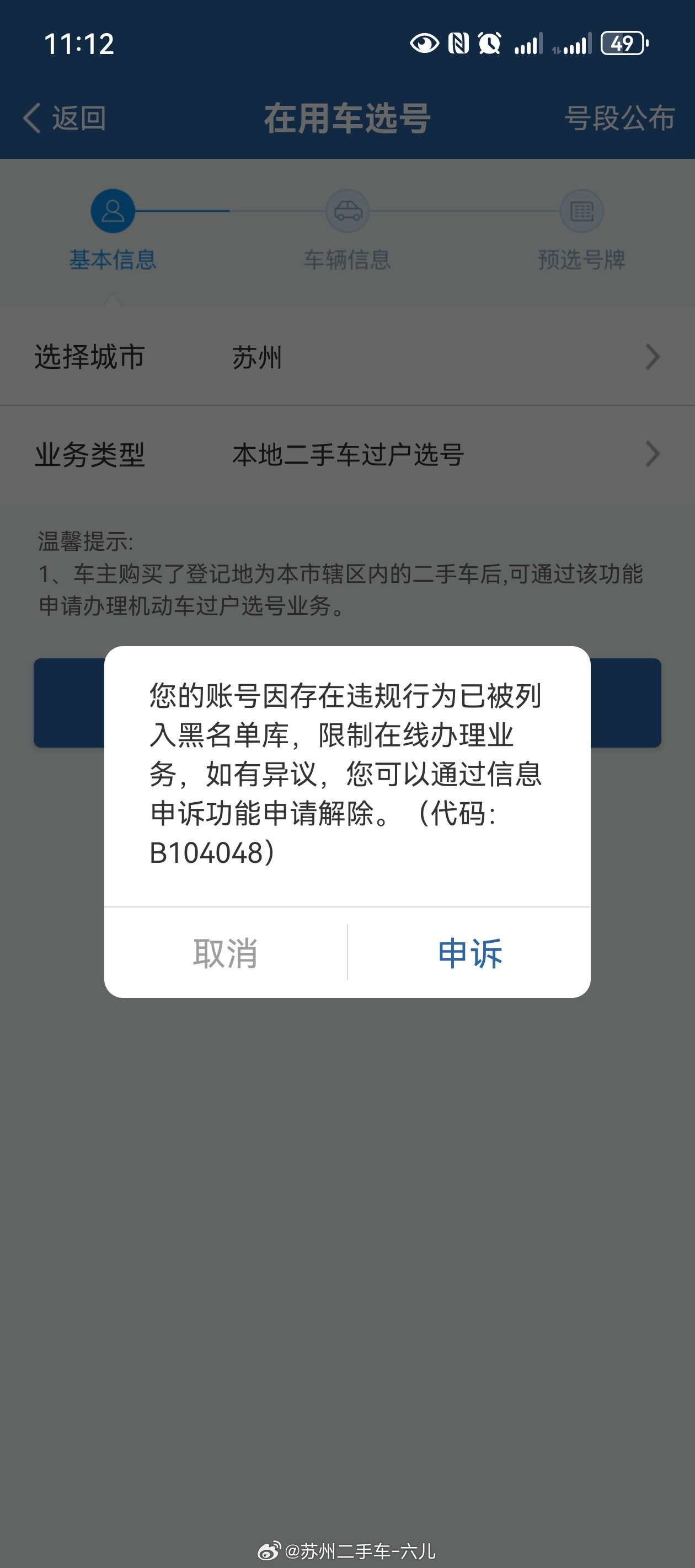Click the alarm clock status bar icon

click(491, 42)
